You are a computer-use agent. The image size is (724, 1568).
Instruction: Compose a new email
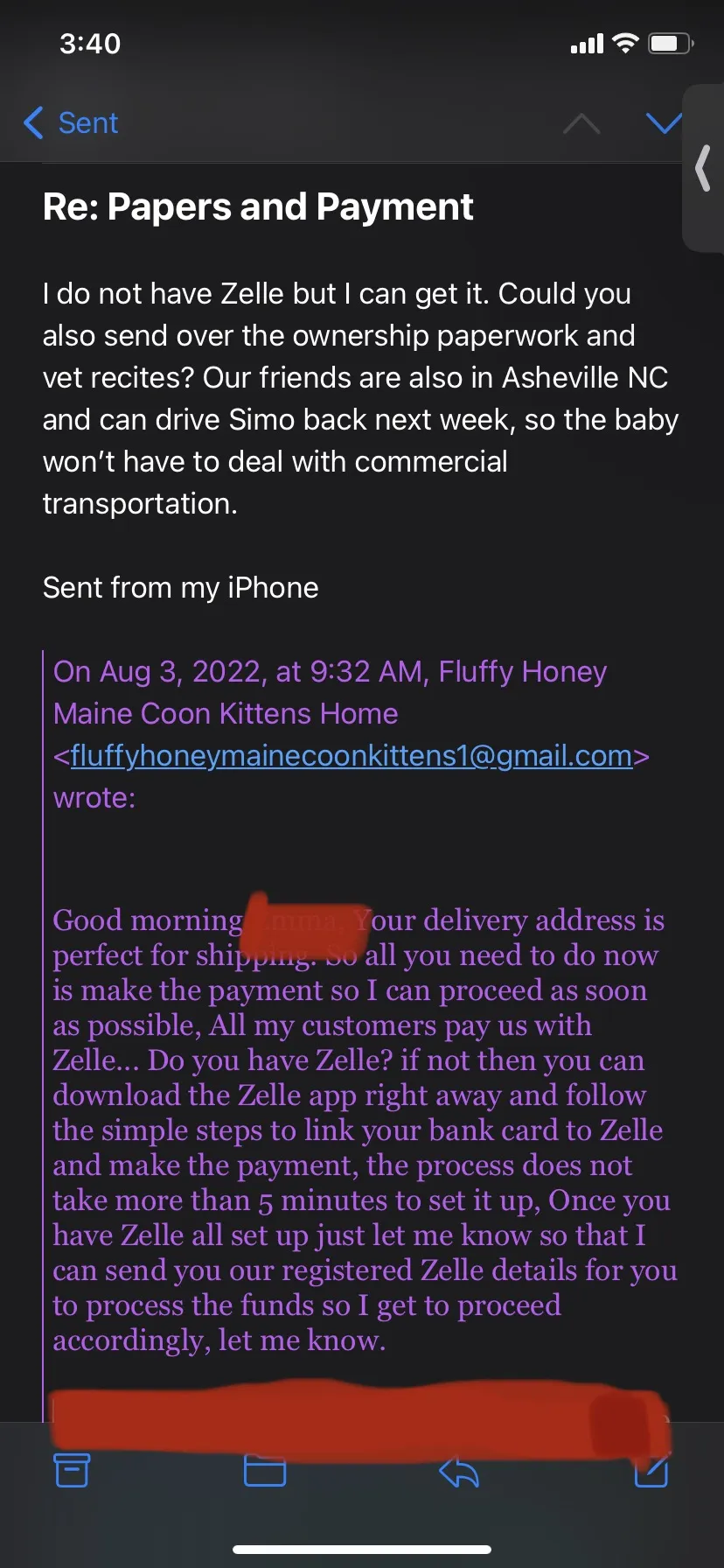[x=651, y=1470]
